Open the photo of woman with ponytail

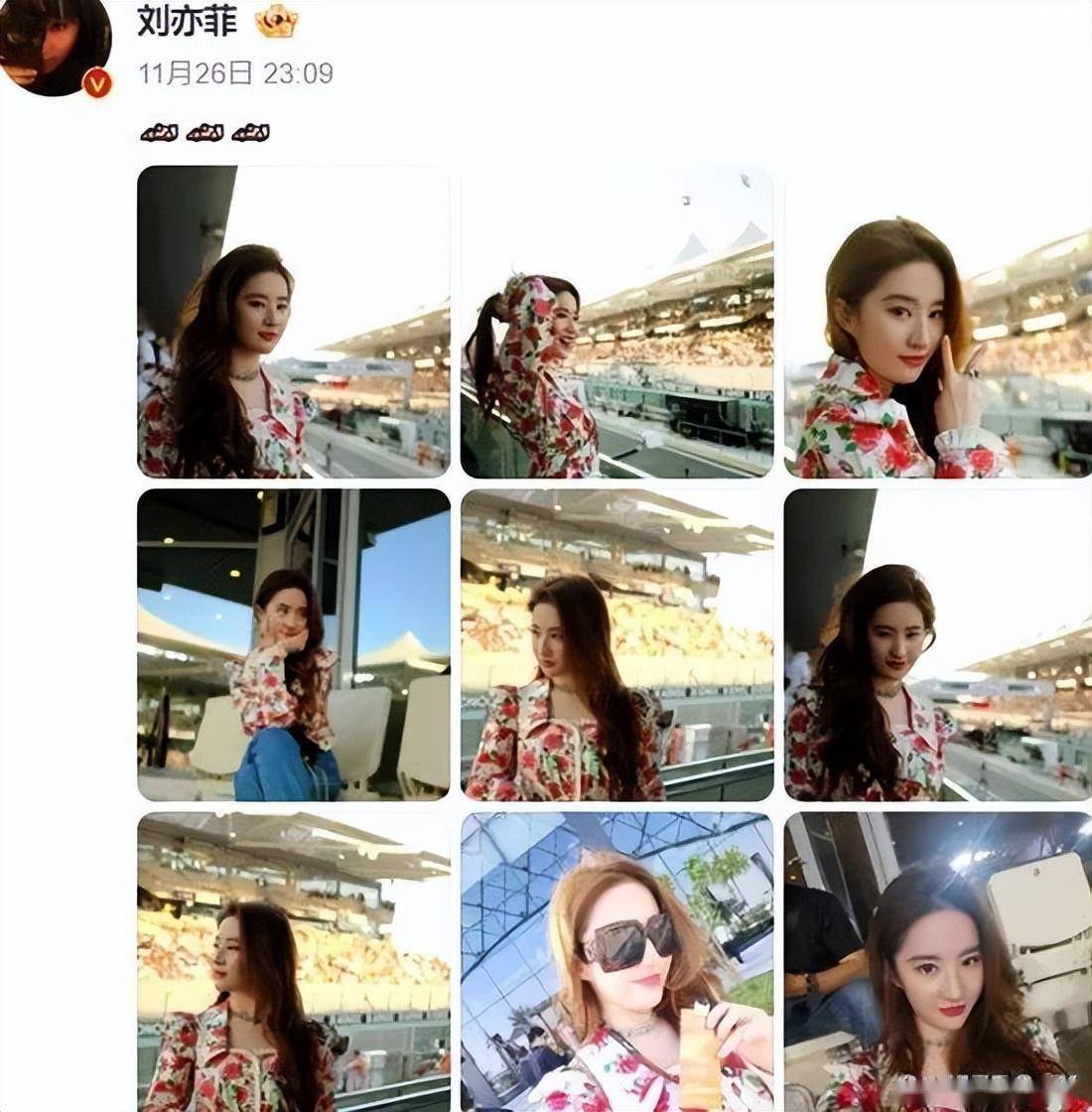tap(616, 323)
